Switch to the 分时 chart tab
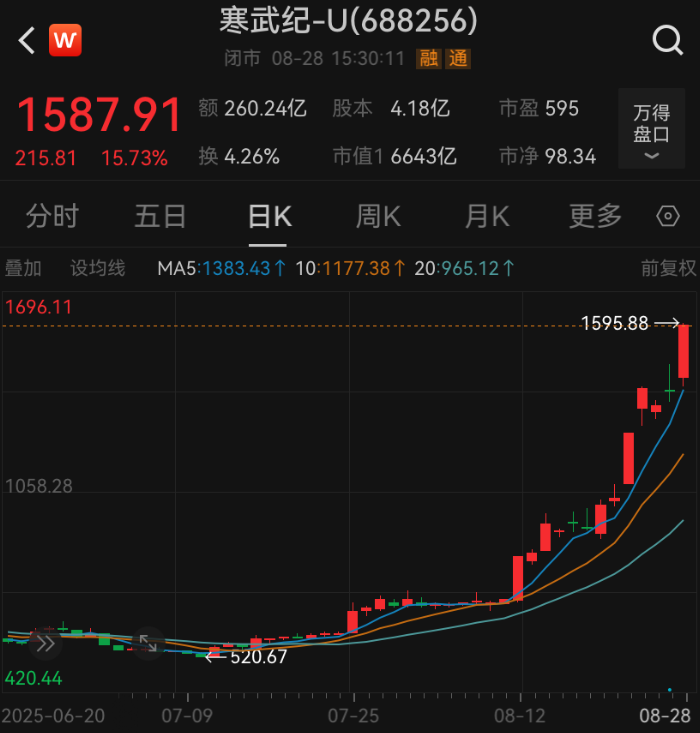 tap(52, 216)
